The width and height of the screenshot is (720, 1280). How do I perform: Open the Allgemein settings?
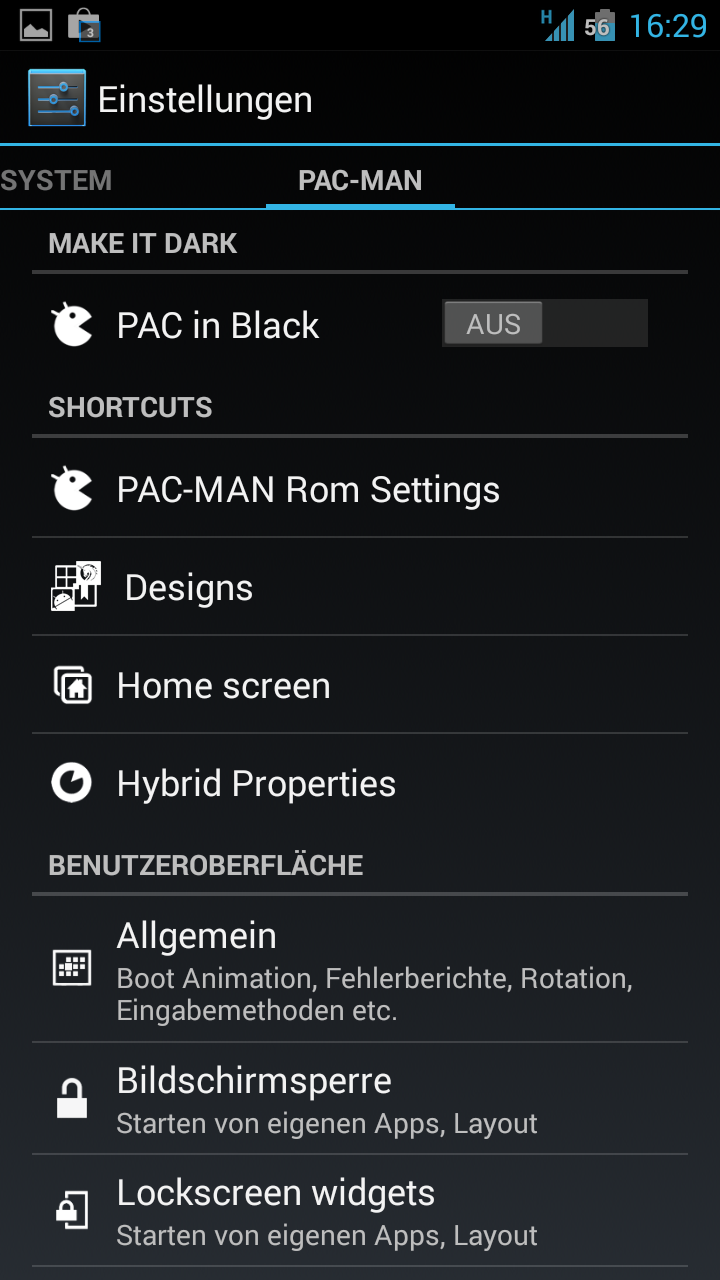point(360,968)
